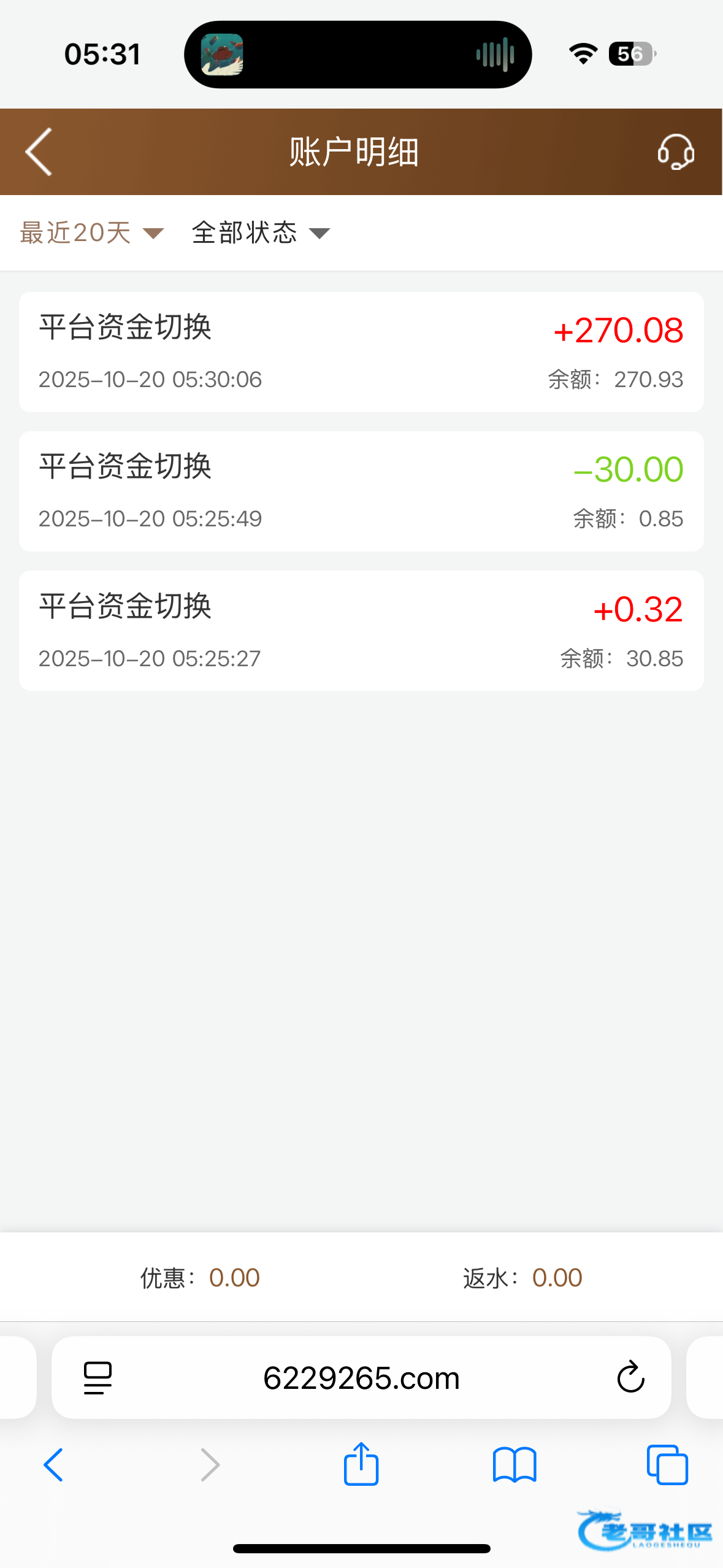Viewport: 723px width, 1568px height.
Task: Open the +270.08 transaction record
Action: pos(361,352)
